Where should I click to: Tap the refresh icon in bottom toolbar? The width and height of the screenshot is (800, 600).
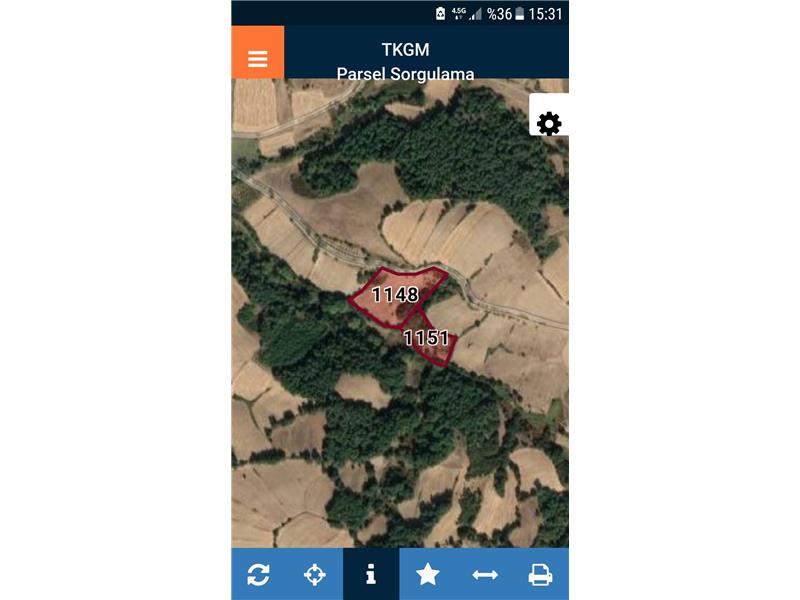point(259,574)
